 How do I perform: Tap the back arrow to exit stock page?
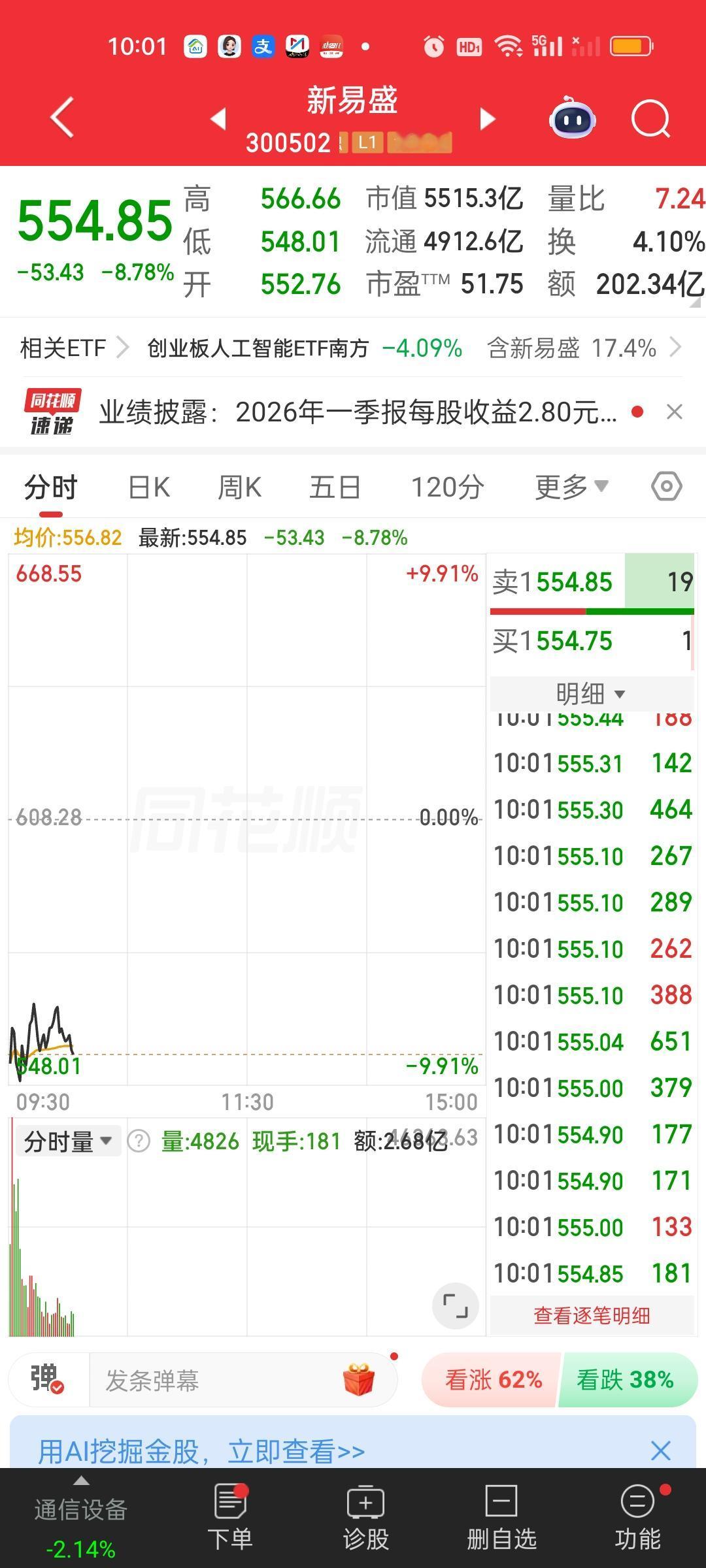tap(62, 119)
